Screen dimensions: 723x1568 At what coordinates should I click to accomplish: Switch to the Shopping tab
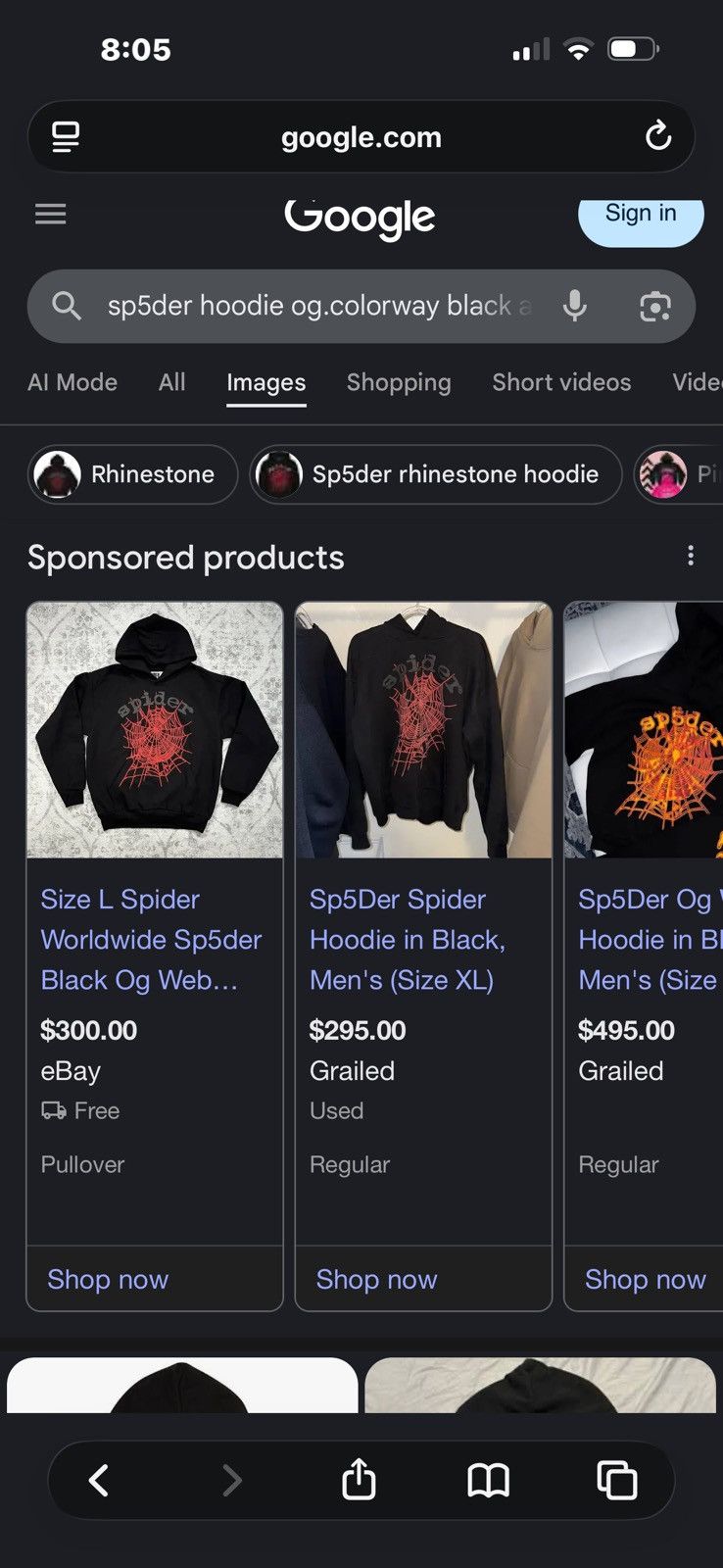399,382
